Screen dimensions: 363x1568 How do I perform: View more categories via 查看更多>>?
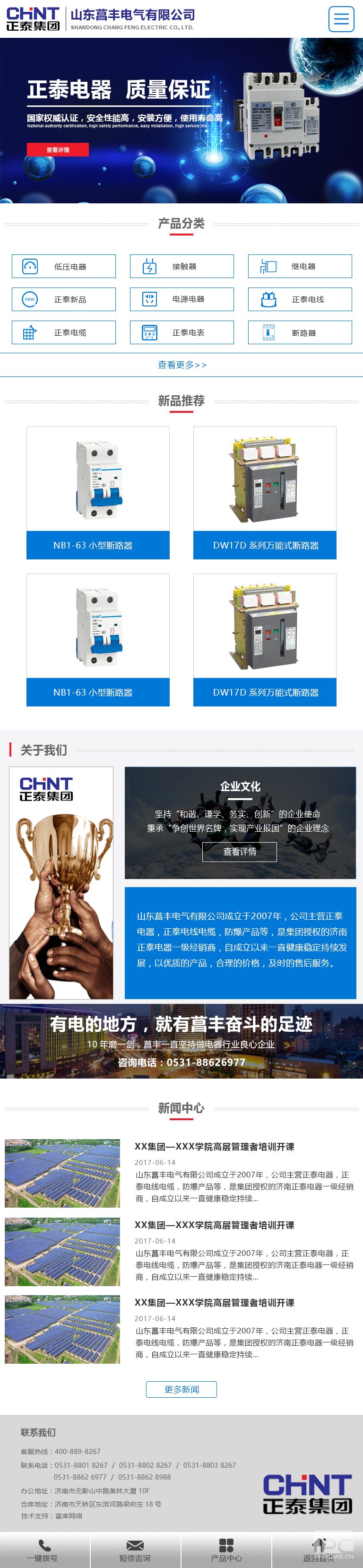(182, 365)
